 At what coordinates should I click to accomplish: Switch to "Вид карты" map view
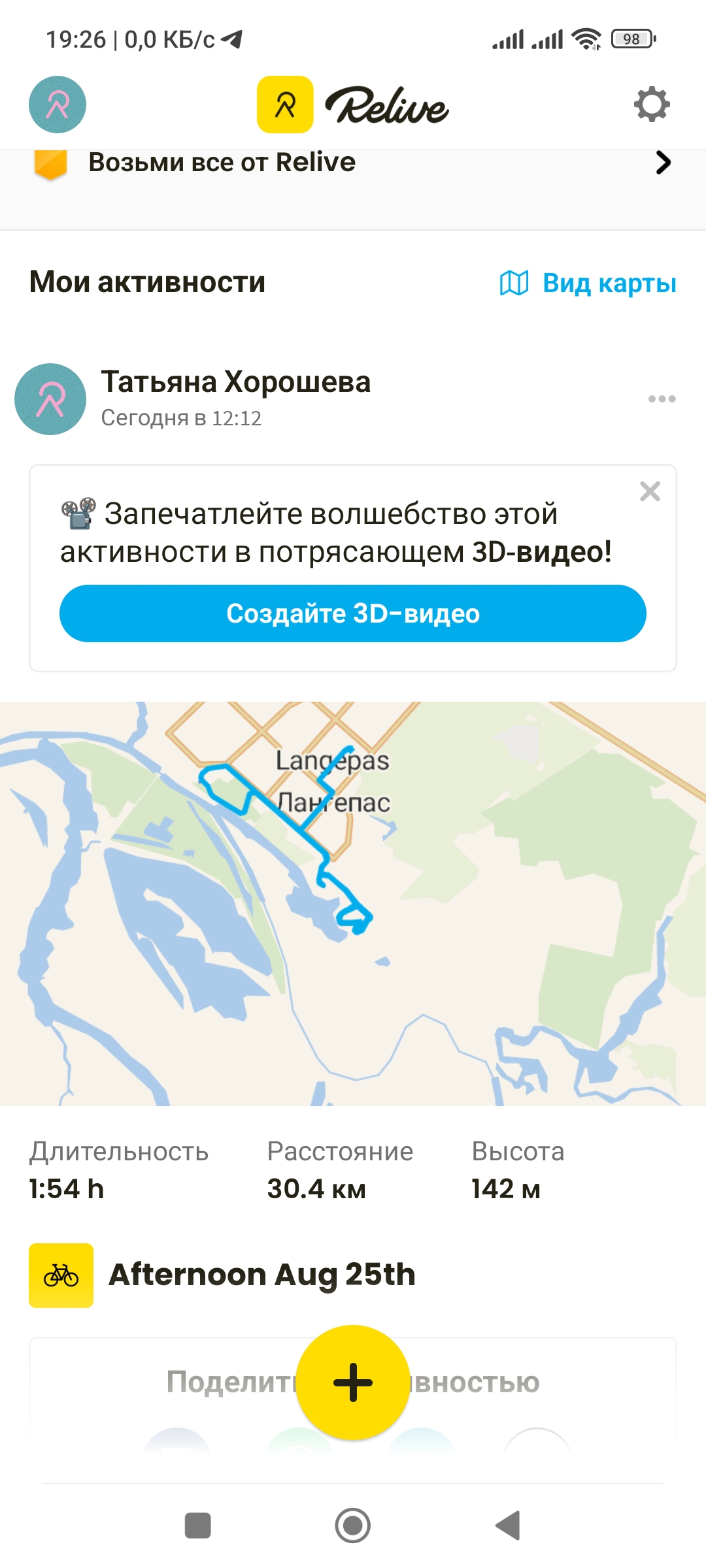[588, 283]
